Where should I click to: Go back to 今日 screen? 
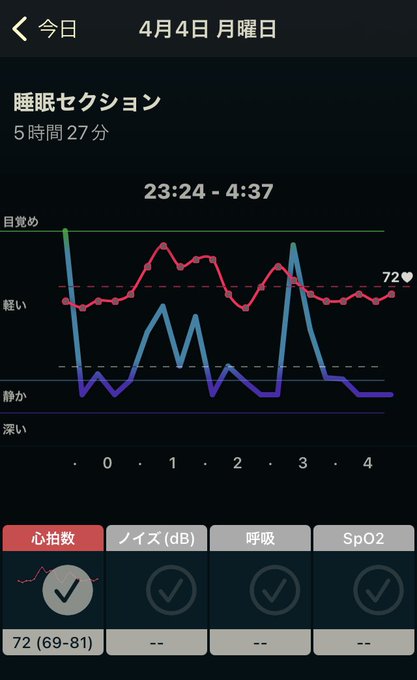tap(44, 29)
